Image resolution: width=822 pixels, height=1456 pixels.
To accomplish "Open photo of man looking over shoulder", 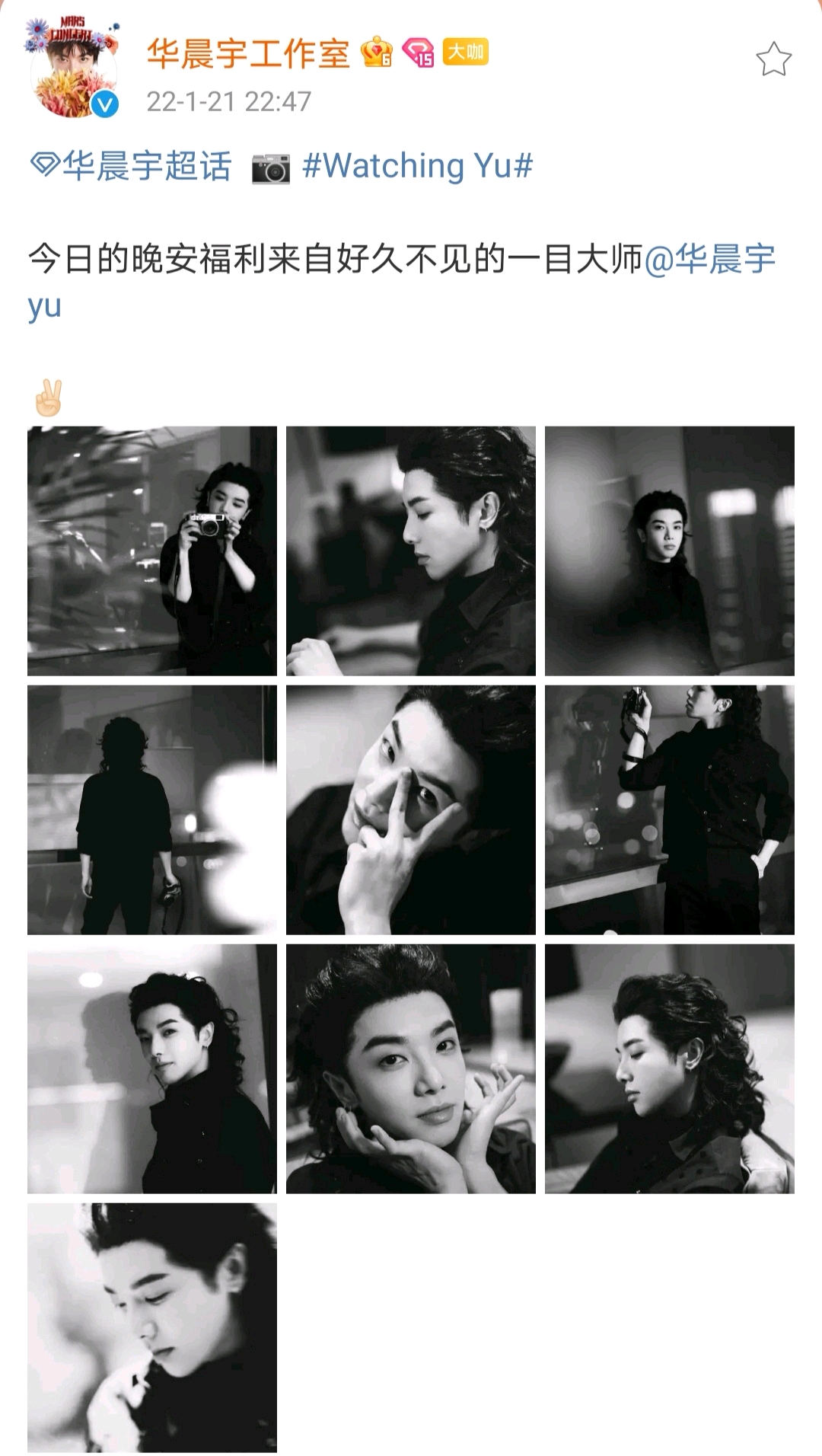I will pyautogui.click(x=152, y=1068).
